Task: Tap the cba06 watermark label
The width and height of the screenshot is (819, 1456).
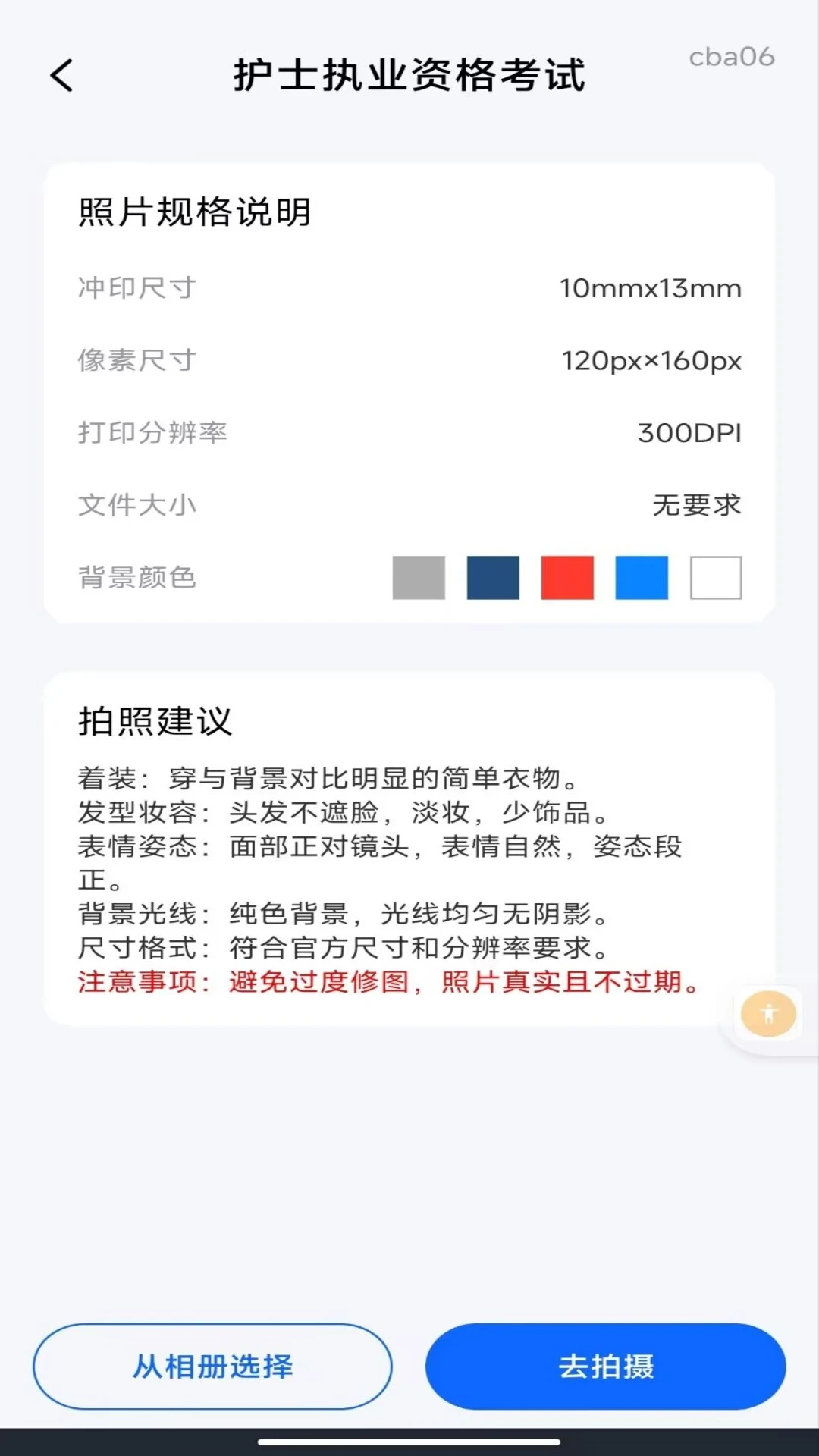Action: [x=730, y=56]
